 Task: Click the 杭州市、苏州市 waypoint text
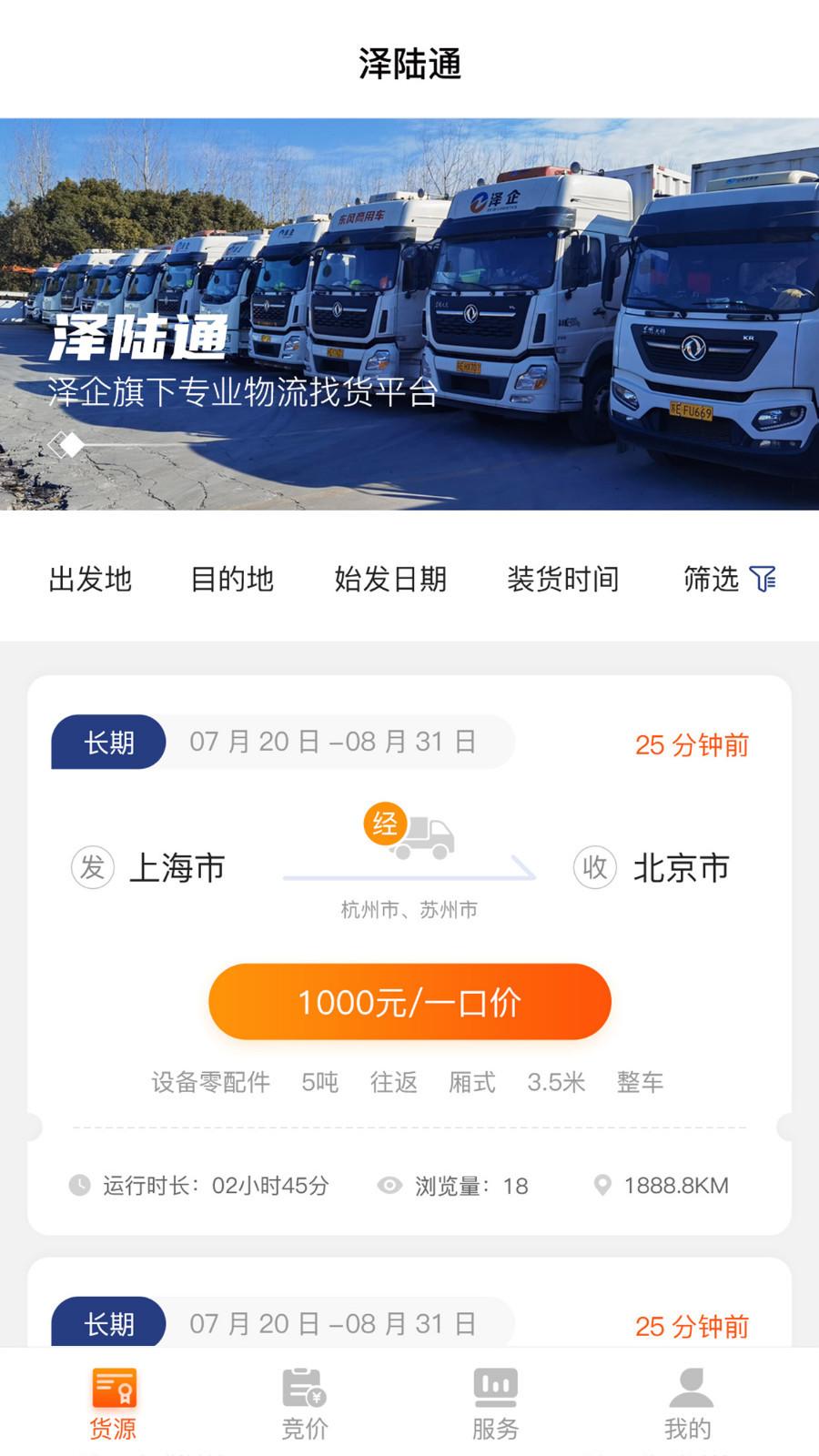coord(408,908)
